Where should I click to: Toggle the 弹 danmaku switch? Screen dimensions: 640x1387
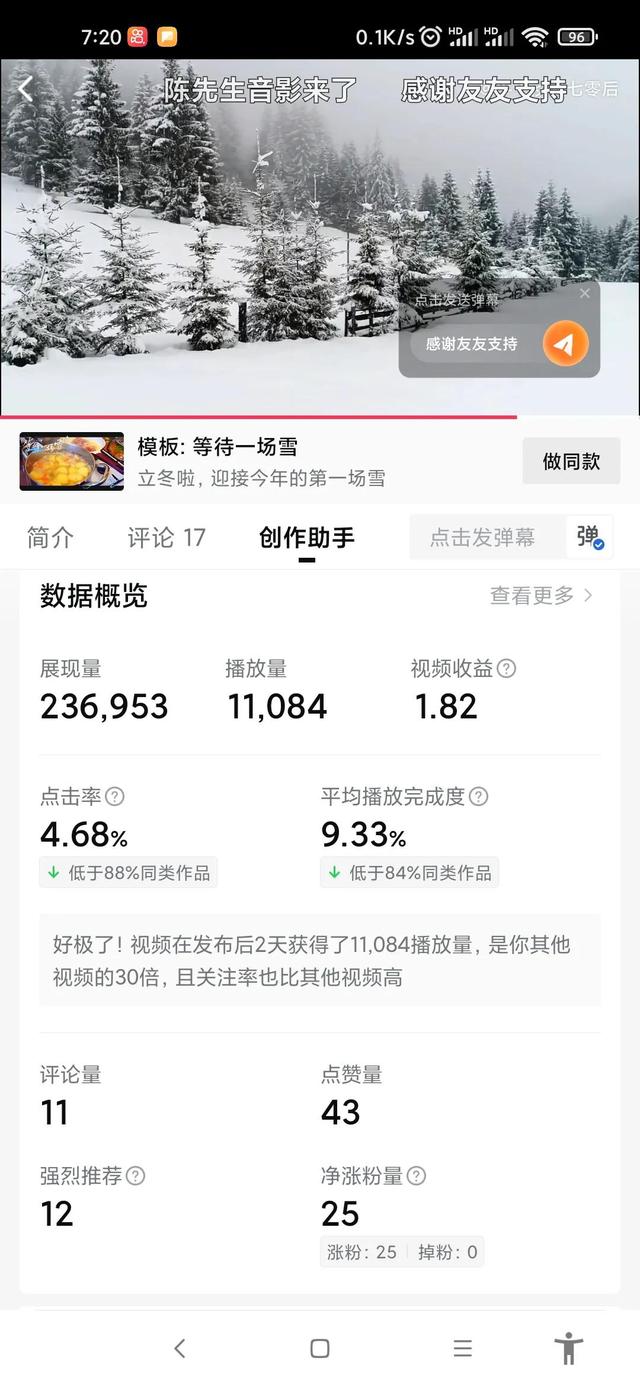[590, 537]
